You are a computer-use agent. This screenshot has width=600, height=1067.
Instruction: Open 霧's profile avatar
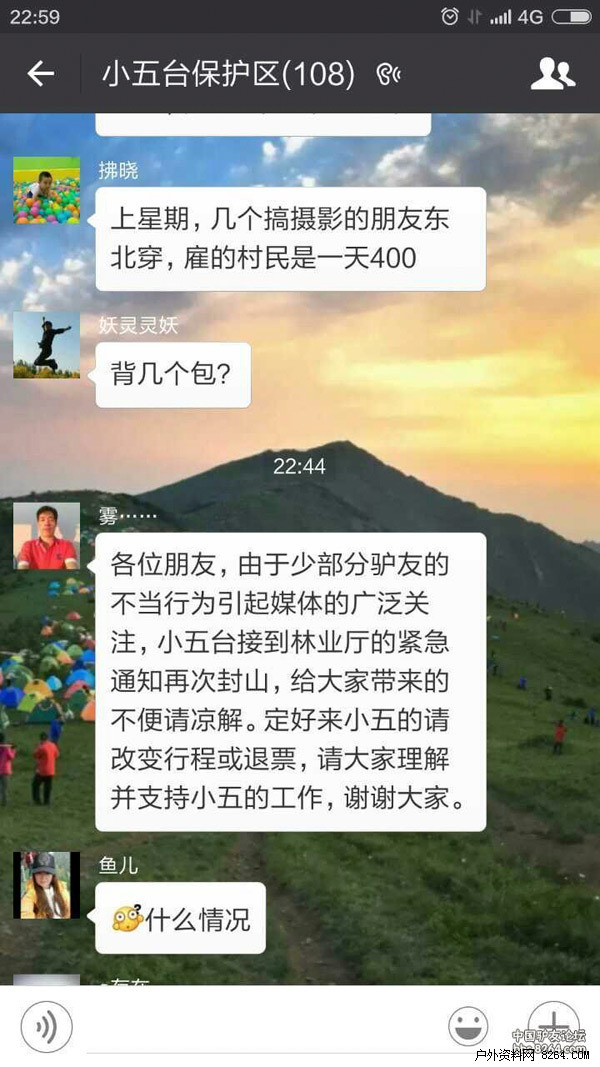pos(46,536)
